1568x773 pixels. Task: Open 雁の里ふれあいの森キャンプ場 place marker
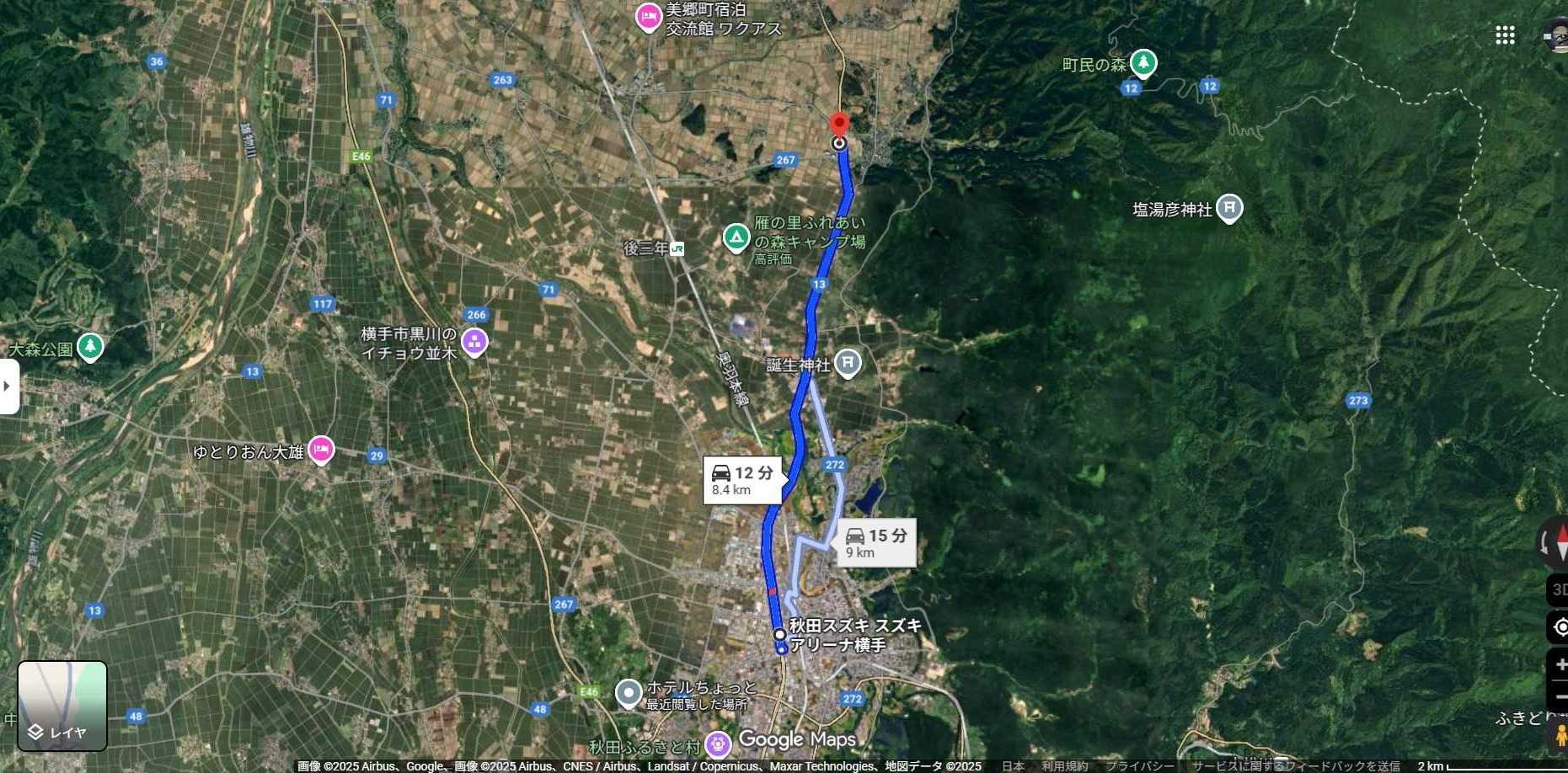(x=736, y=237)
